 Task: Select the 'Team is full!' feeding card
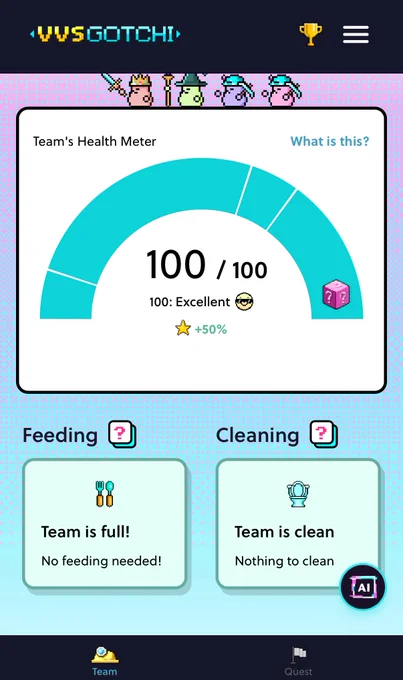click(105, 524)
